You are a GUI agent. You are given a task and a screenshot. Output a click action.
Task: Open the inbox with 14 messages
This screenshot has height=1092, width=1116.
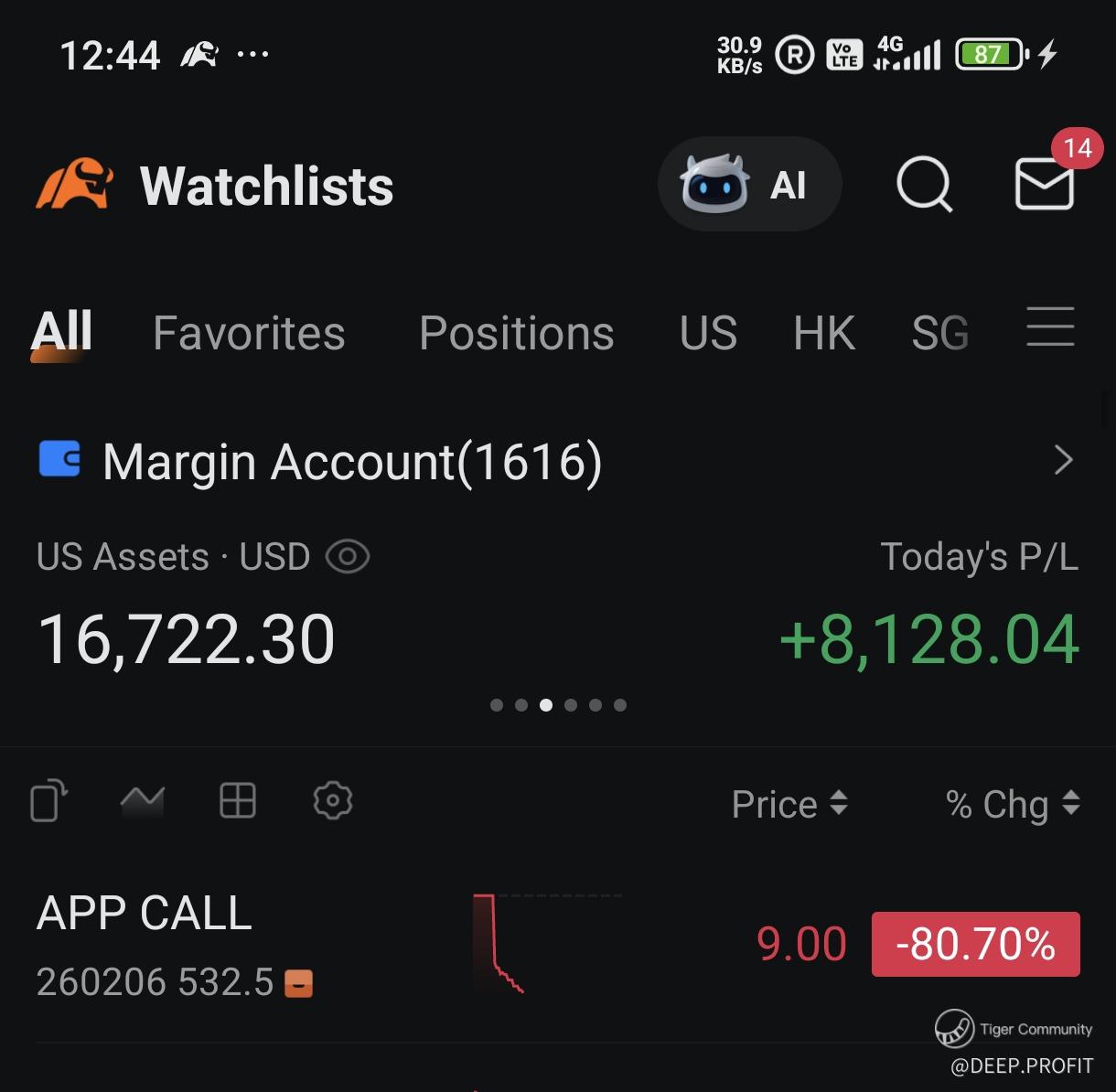[x=1045, y=184]
